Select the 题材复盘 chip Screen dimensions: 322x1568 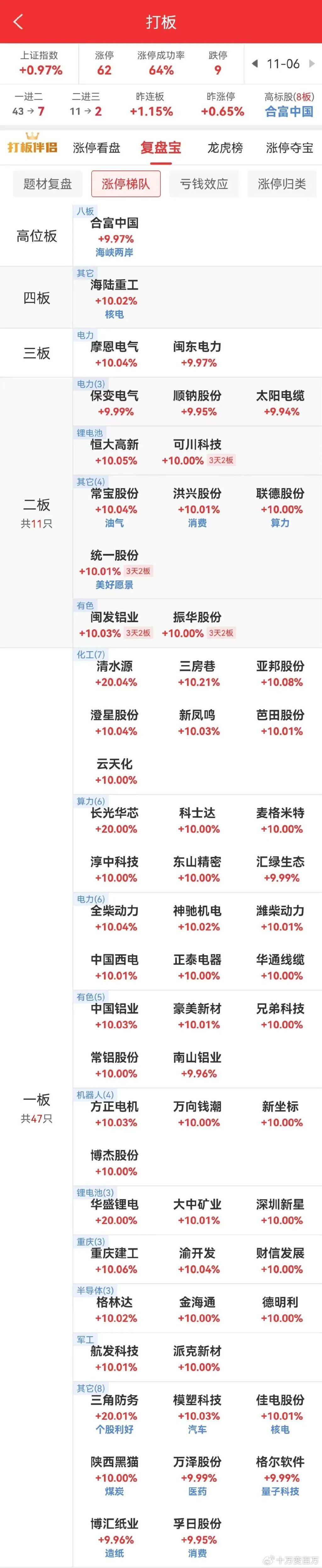tap(47, 184)
